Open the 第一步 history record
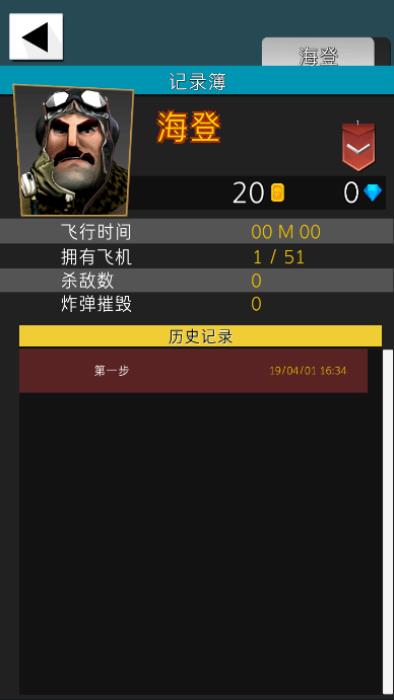Image resolution: width=394 pixels, height=700 pixels. tap(193, 371)
